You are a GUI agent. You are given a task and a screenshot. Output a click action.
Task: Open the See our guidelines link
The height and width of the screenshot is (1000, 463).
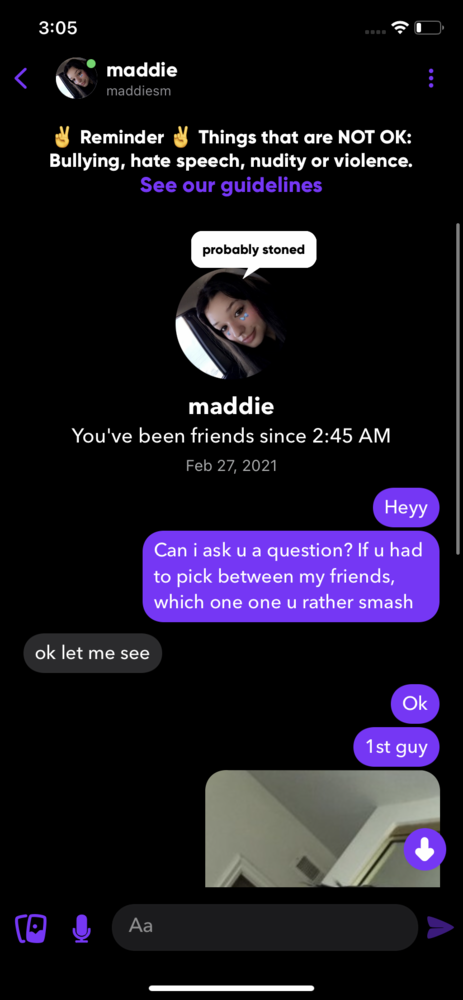[x=231, y=186]
